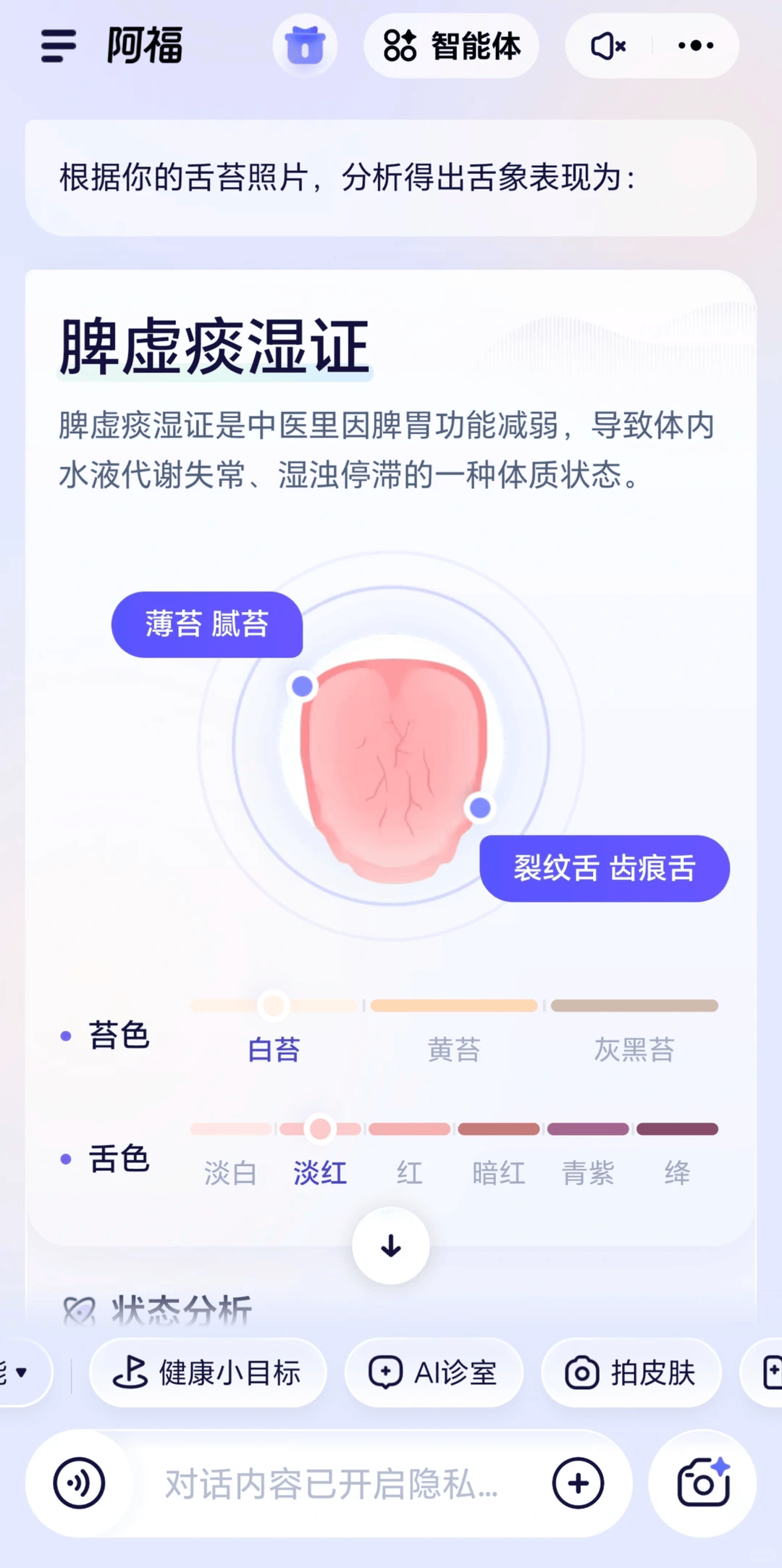The image size is (782, 1568).
Task: Open the hamburger menu
Action: click(59, 46)
